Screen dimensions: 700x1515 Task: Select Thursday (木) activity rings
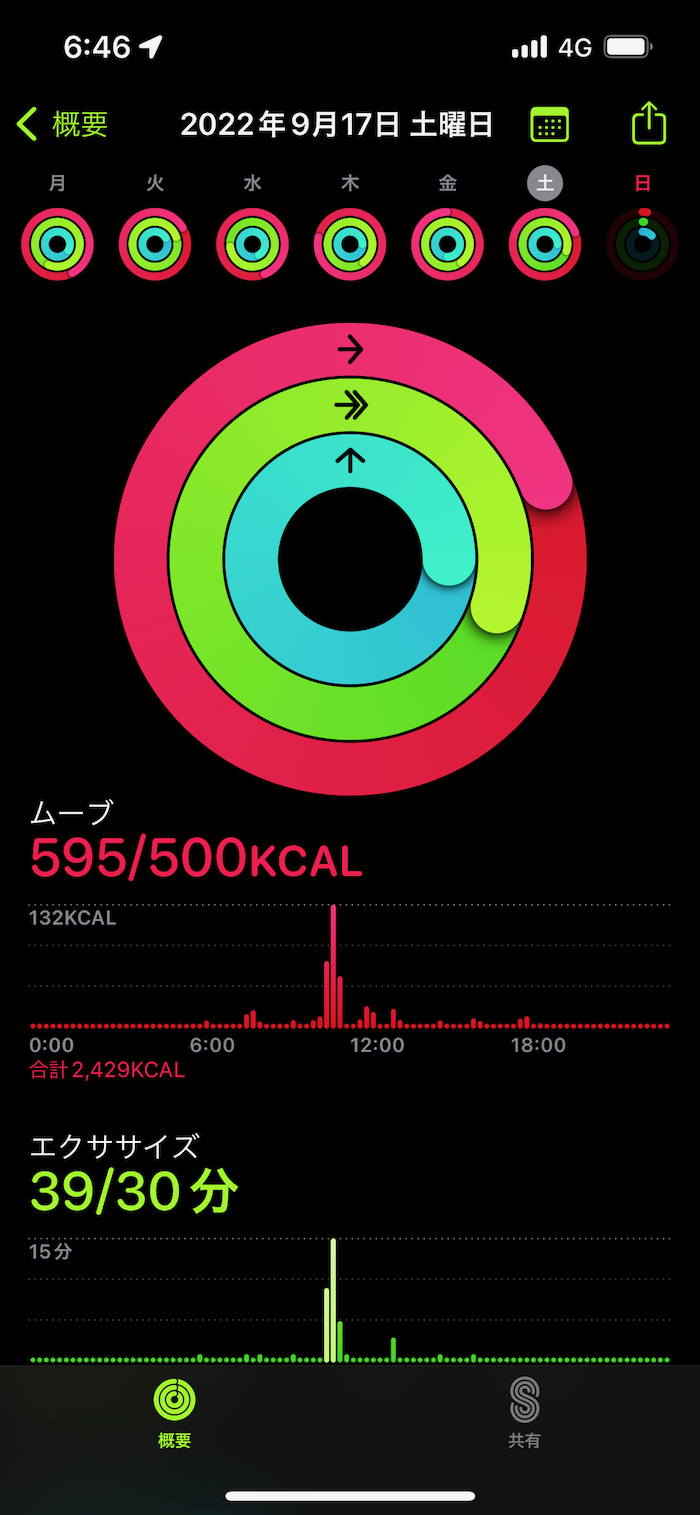tap(350, 244)
